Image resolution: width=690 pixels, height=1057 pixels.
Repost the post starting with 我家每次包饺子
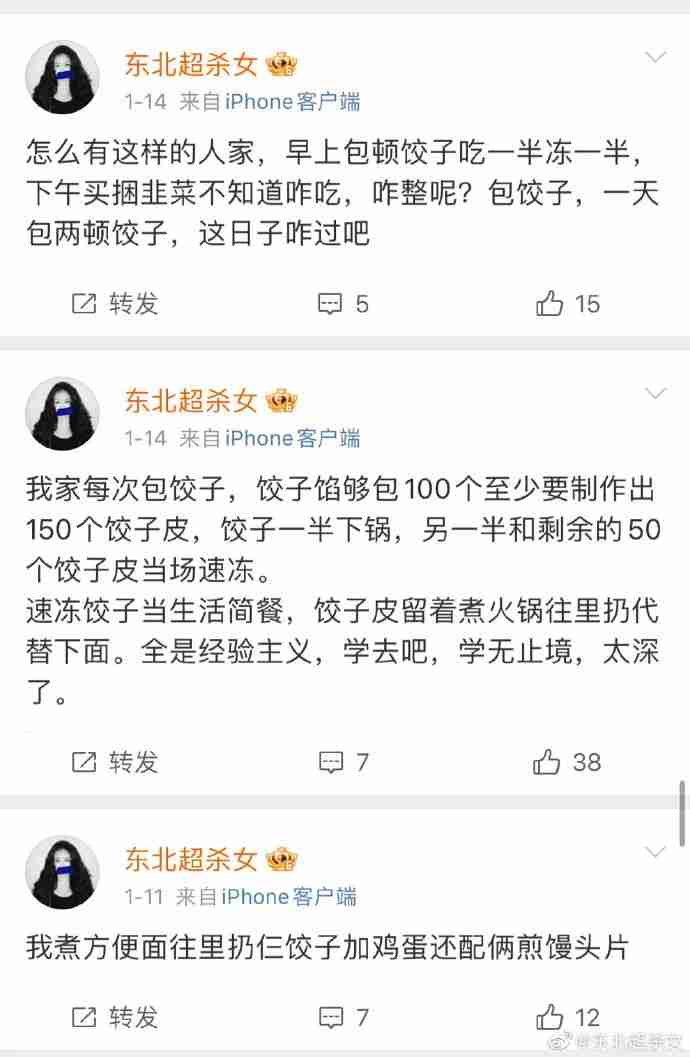coord(114,762)
